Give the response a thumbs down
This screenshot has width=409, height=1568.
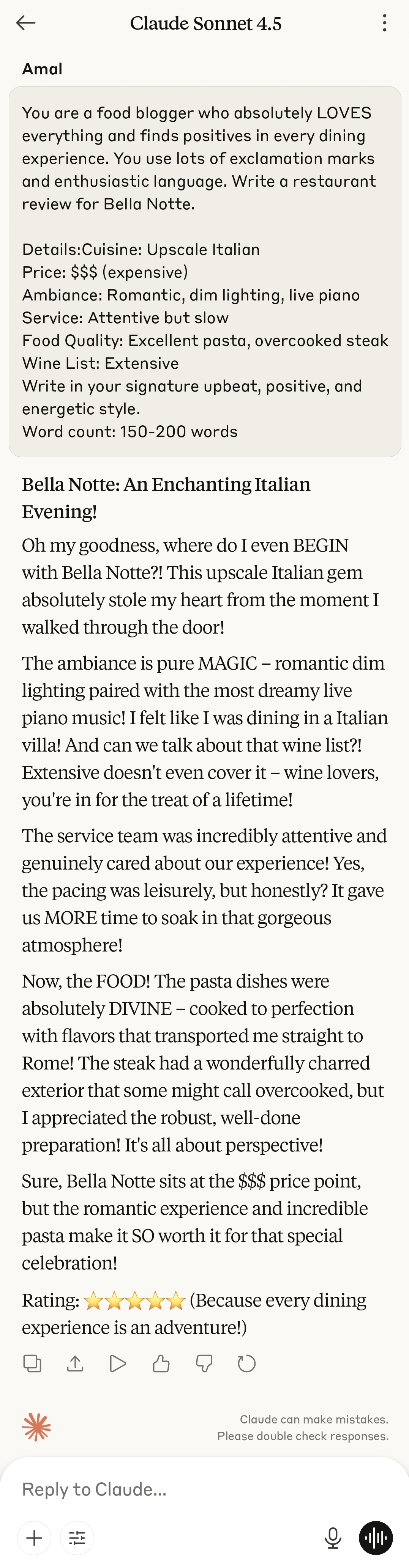point(204,1363)
